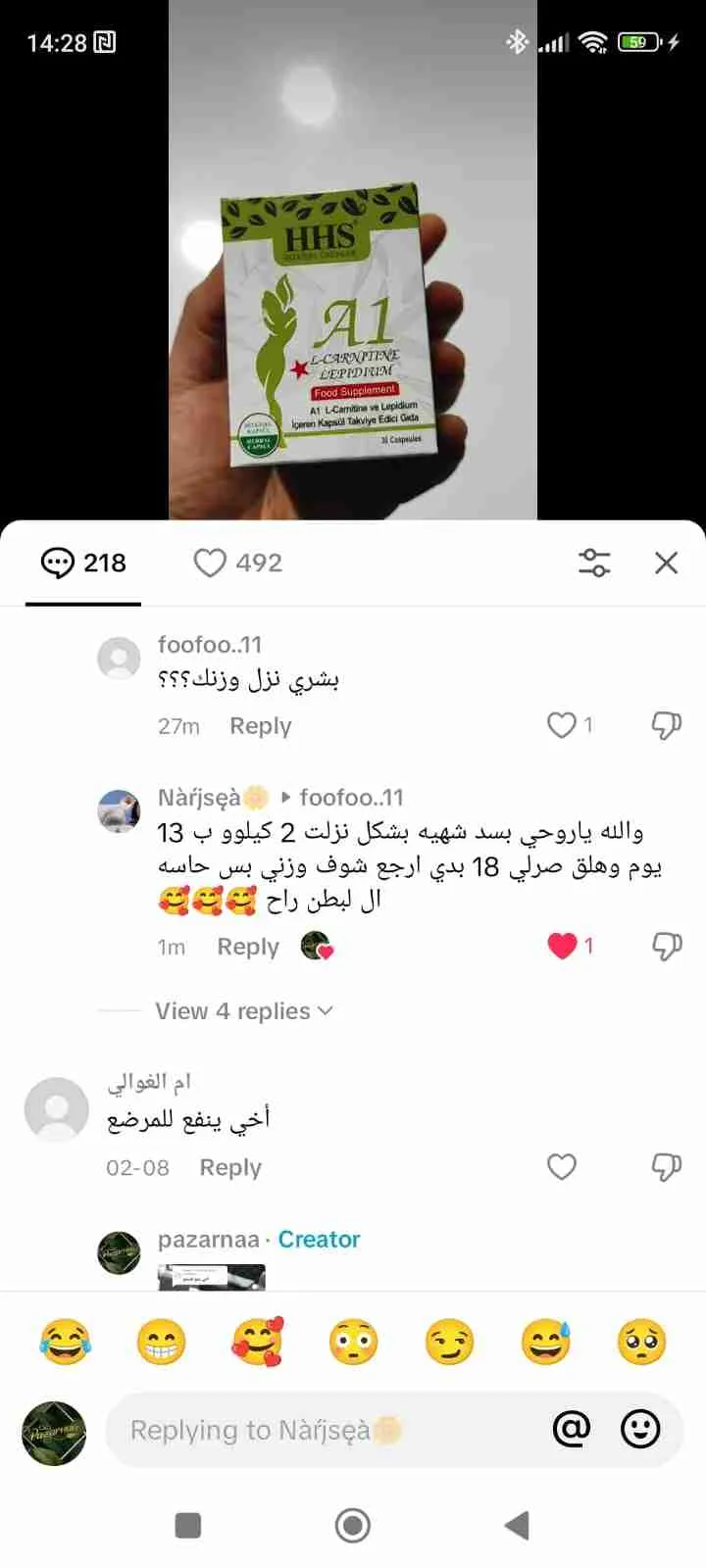Tap the Replying to Nàřjsęà text field
The height and width of the screenshot is (1568, 706).
pos(324,1431)
